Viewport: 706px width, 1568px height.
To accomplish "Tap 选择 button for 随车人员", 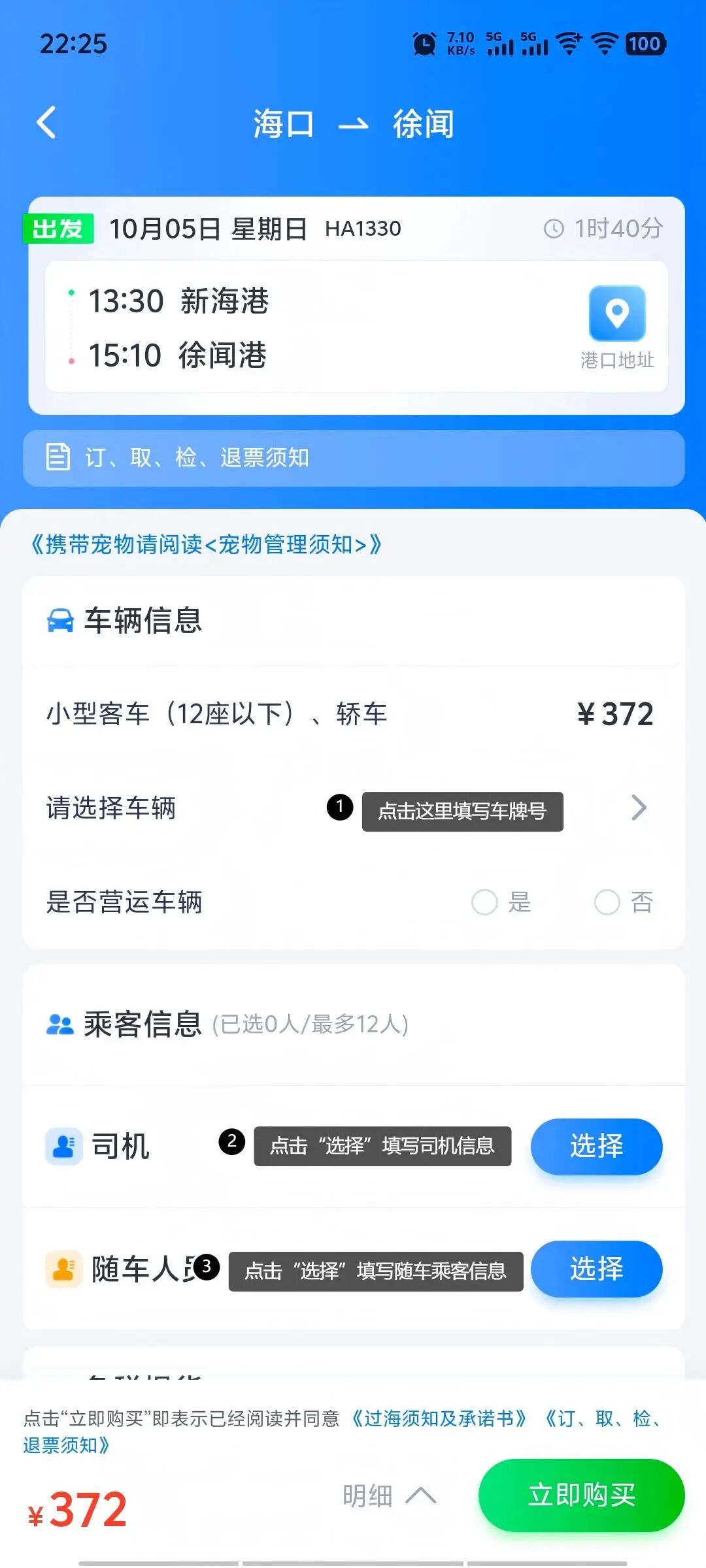I will (596, 1268).
